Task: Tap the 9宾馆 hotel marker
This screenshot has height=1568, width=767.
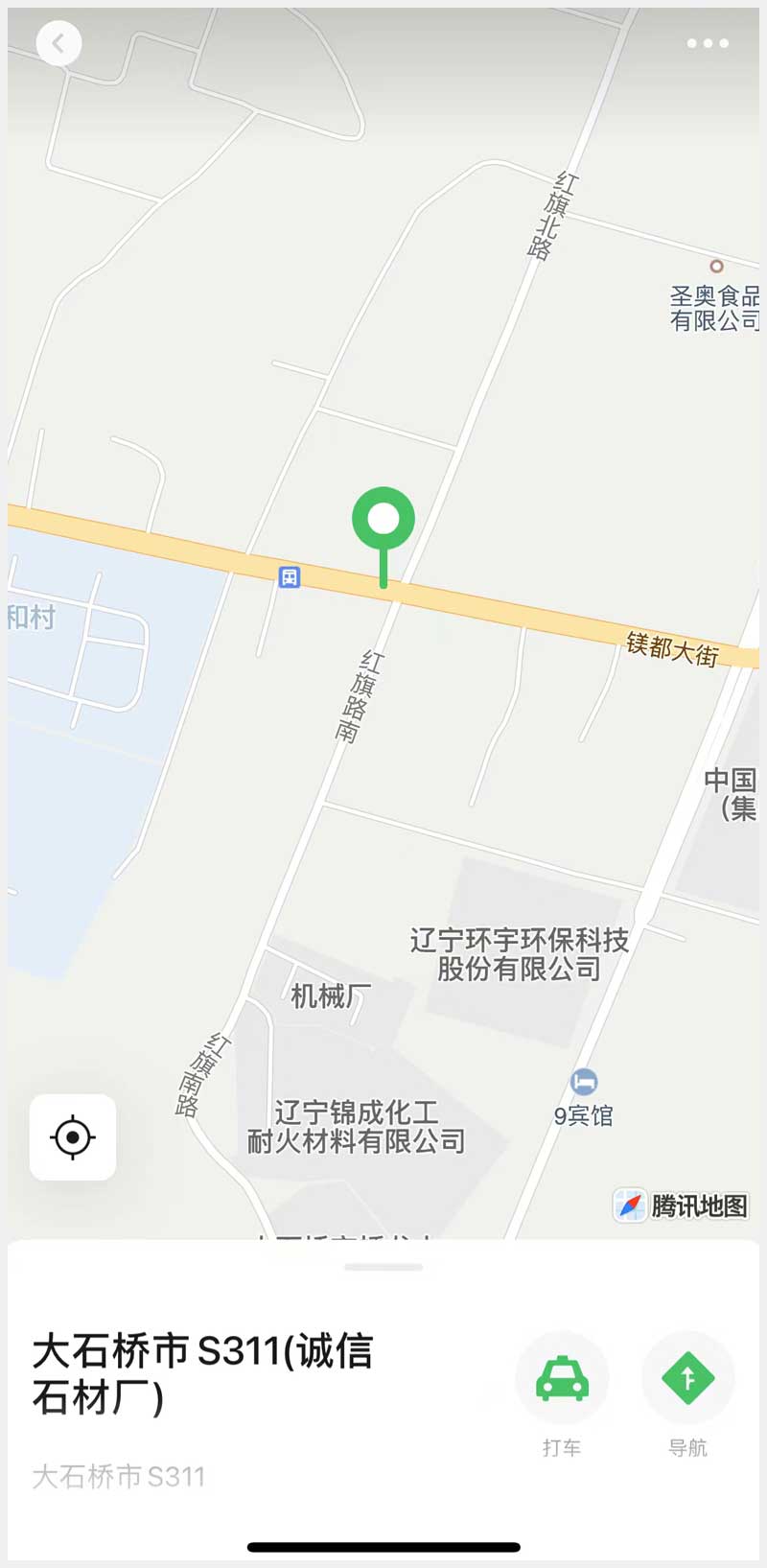Action: coord(584,1083)
